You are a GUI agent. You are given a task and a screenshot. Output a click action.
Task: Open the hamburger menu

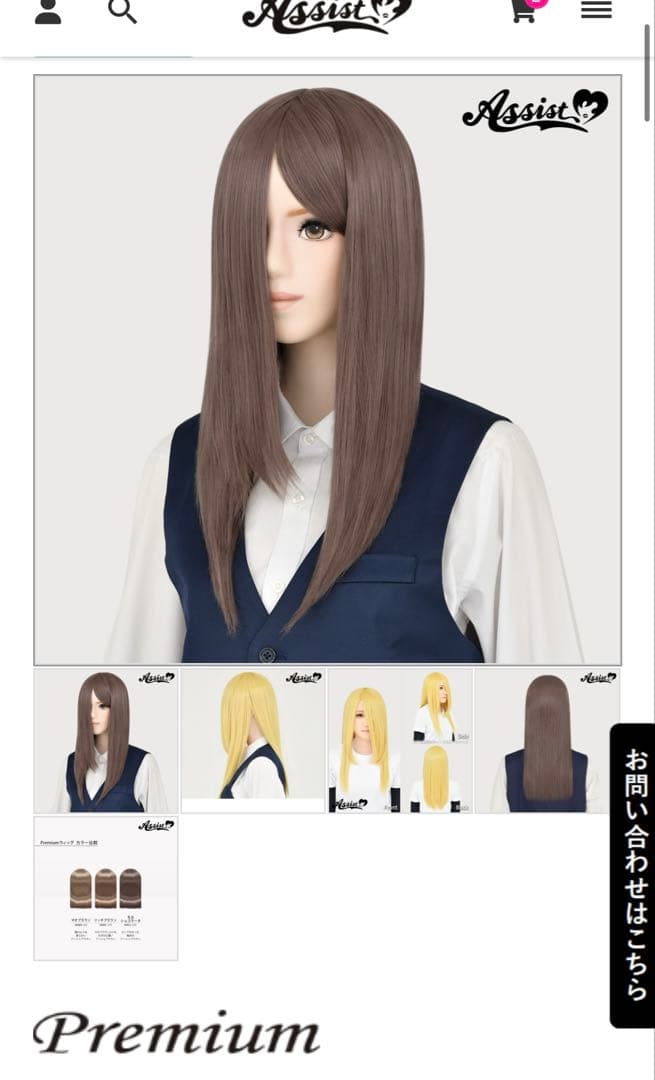[x=596, y=11]
